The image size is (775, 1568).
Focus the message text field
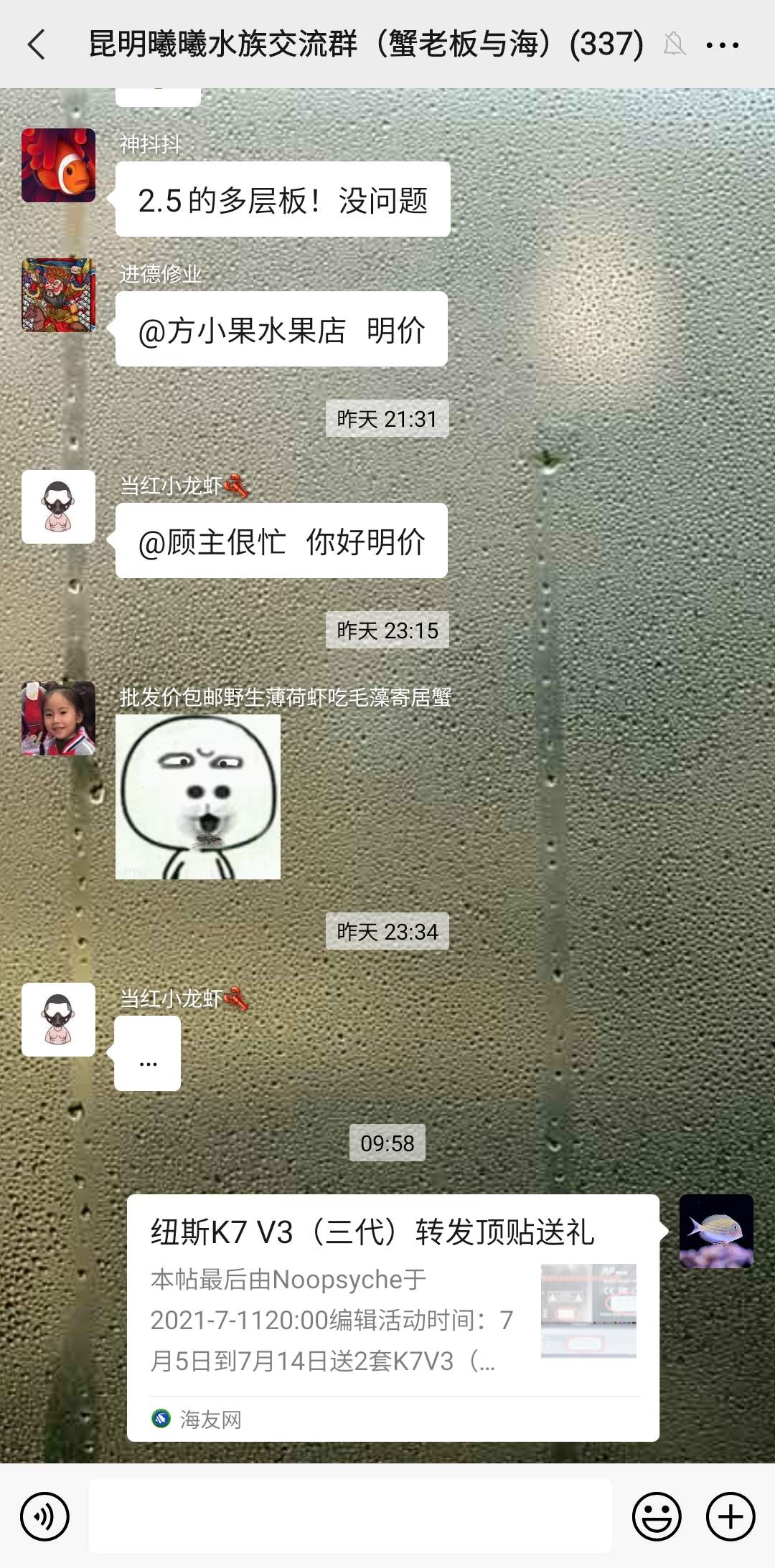point(350,1515)
